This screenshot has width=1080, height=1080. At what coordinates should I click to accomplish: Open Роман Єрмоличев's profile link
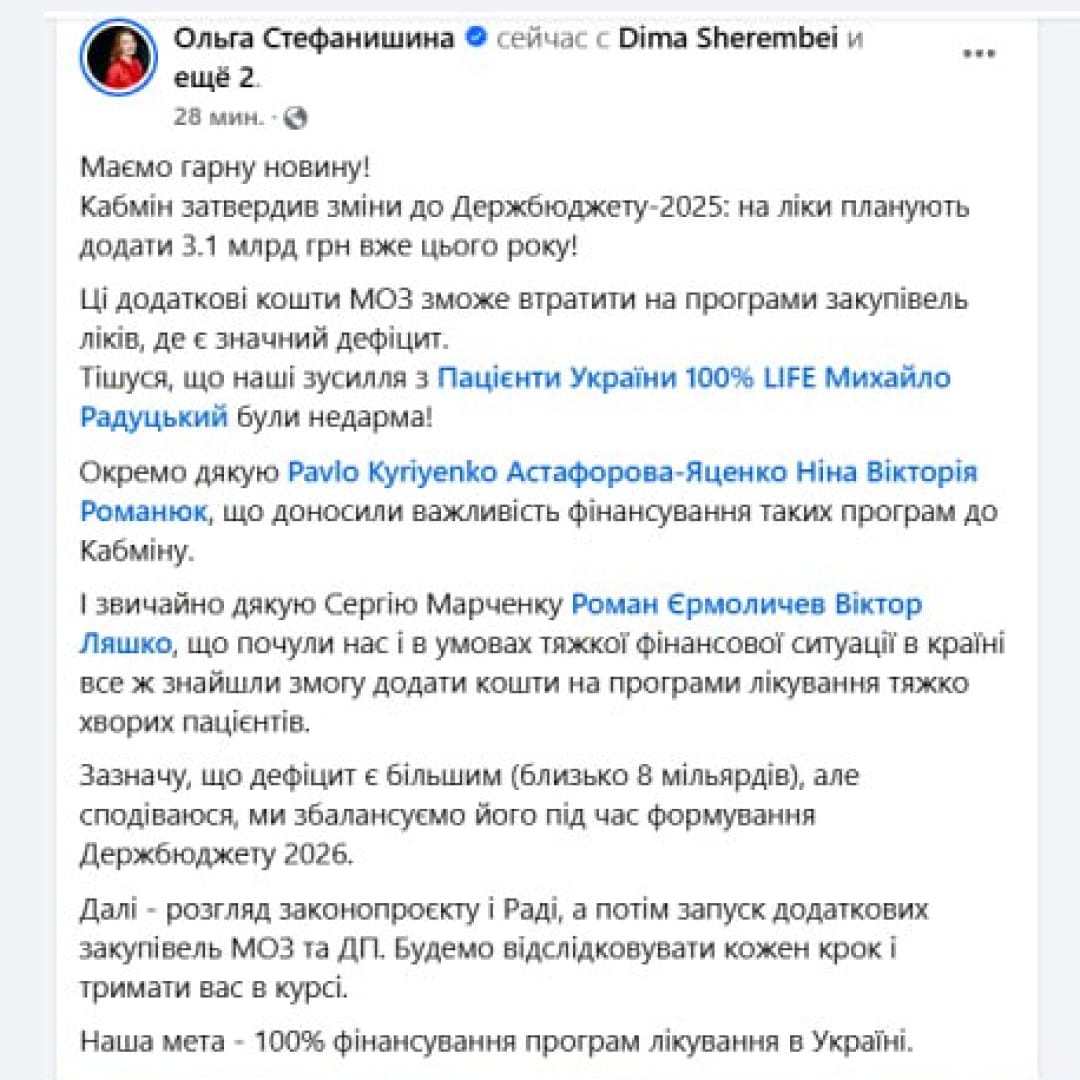pyautogui.click(x=685, y=604)
